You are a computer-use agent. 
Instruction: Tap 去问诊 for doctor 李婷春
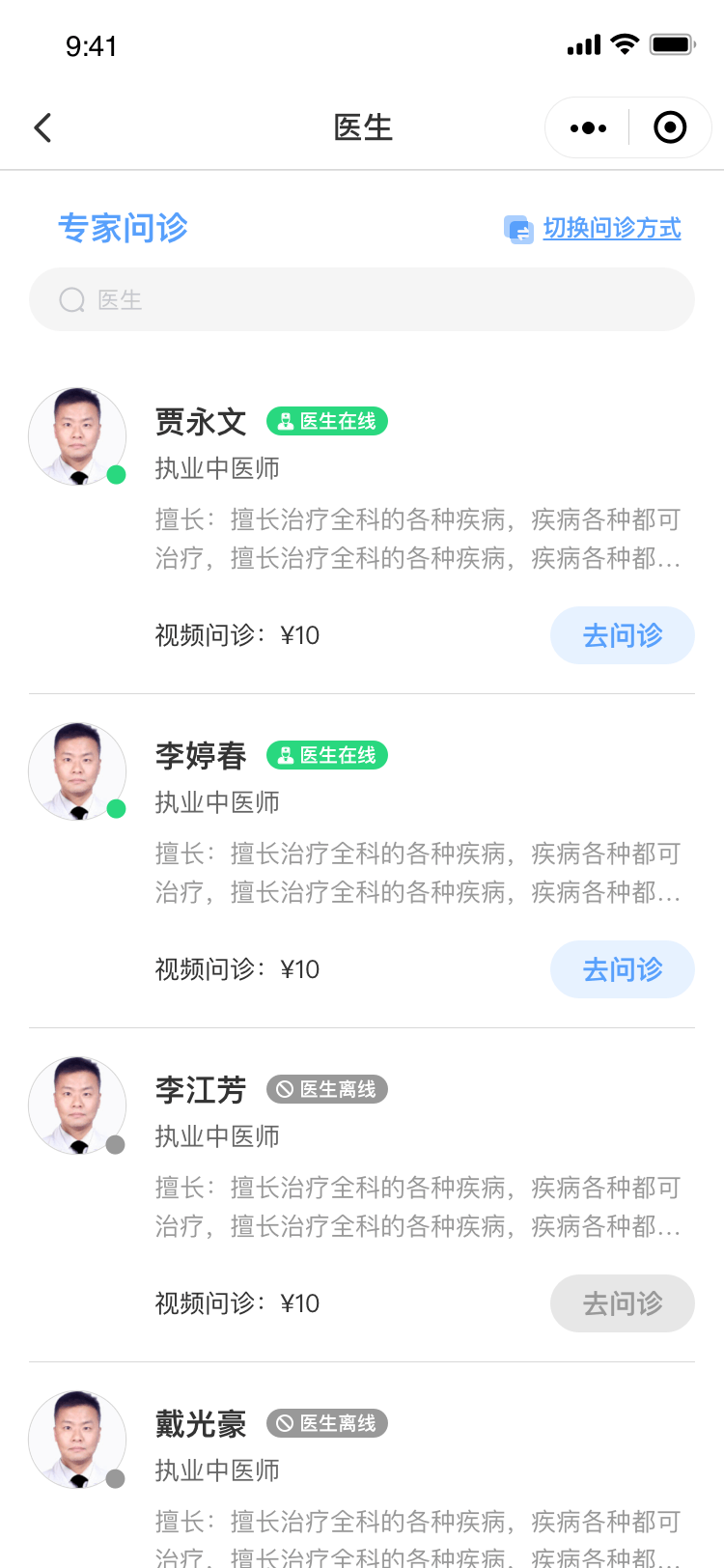(622, 969)
